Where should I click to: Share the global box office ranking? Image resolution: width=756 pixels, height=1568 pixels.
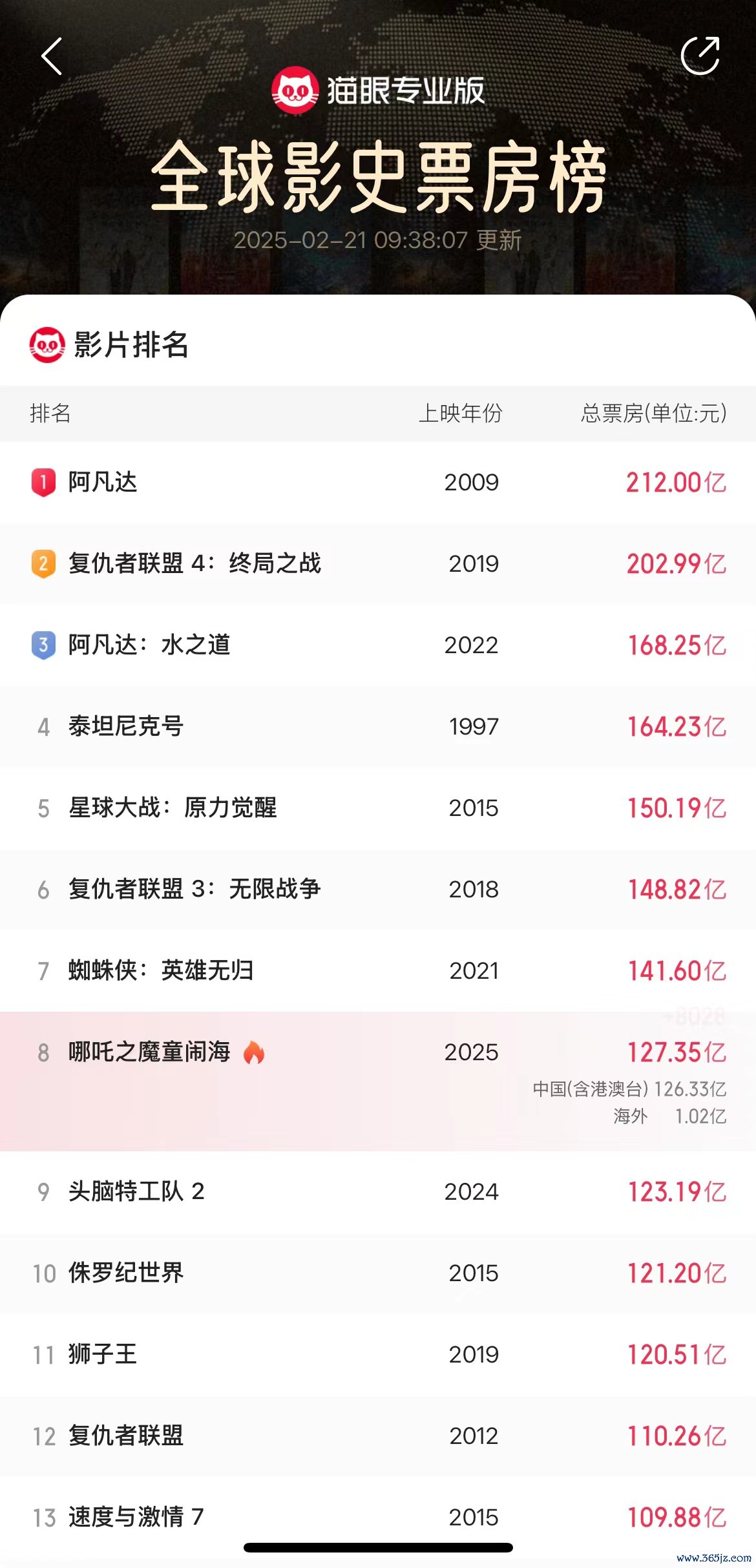700,56
